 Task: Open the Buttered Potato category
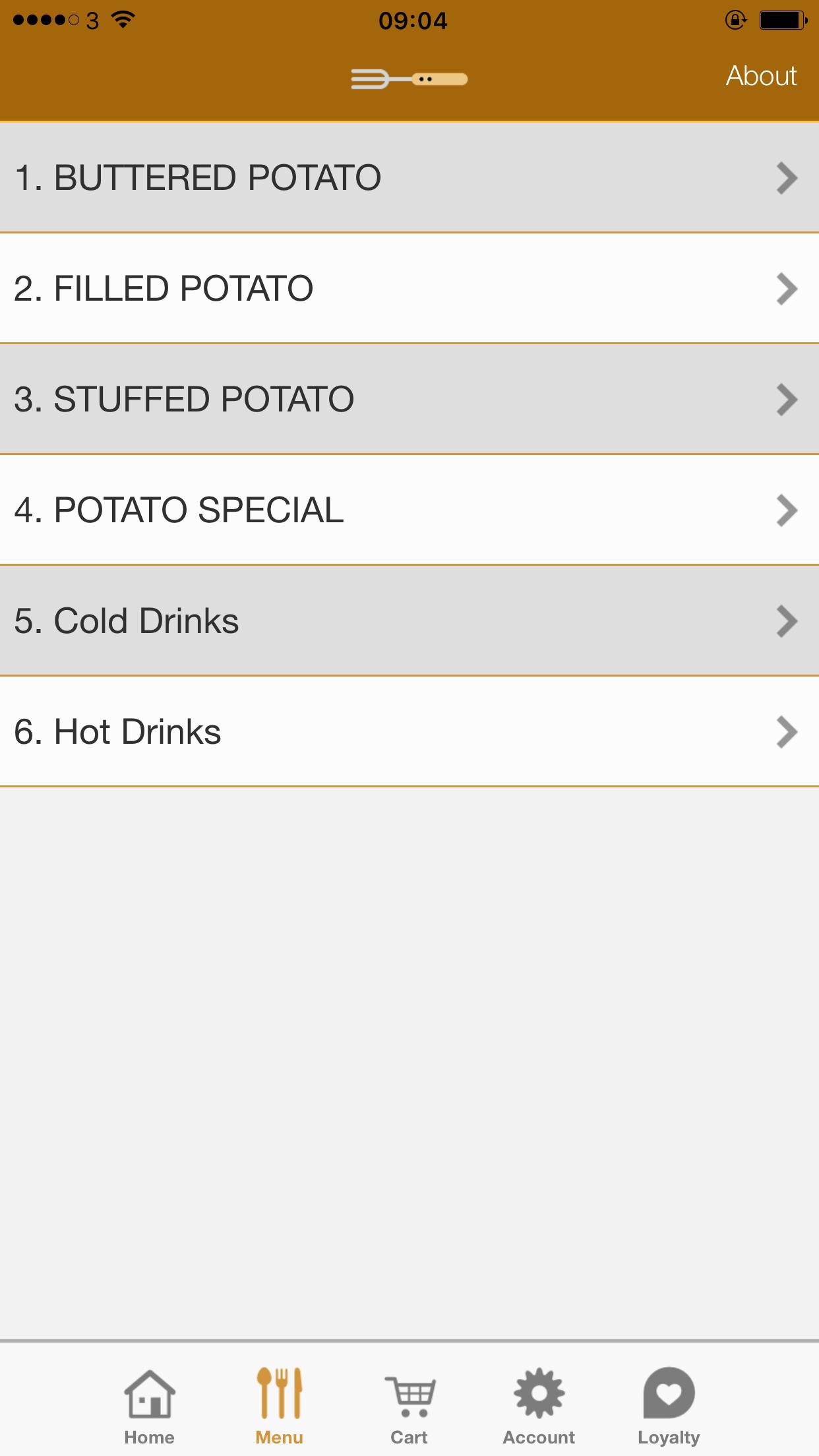click(x=409, y=177)
